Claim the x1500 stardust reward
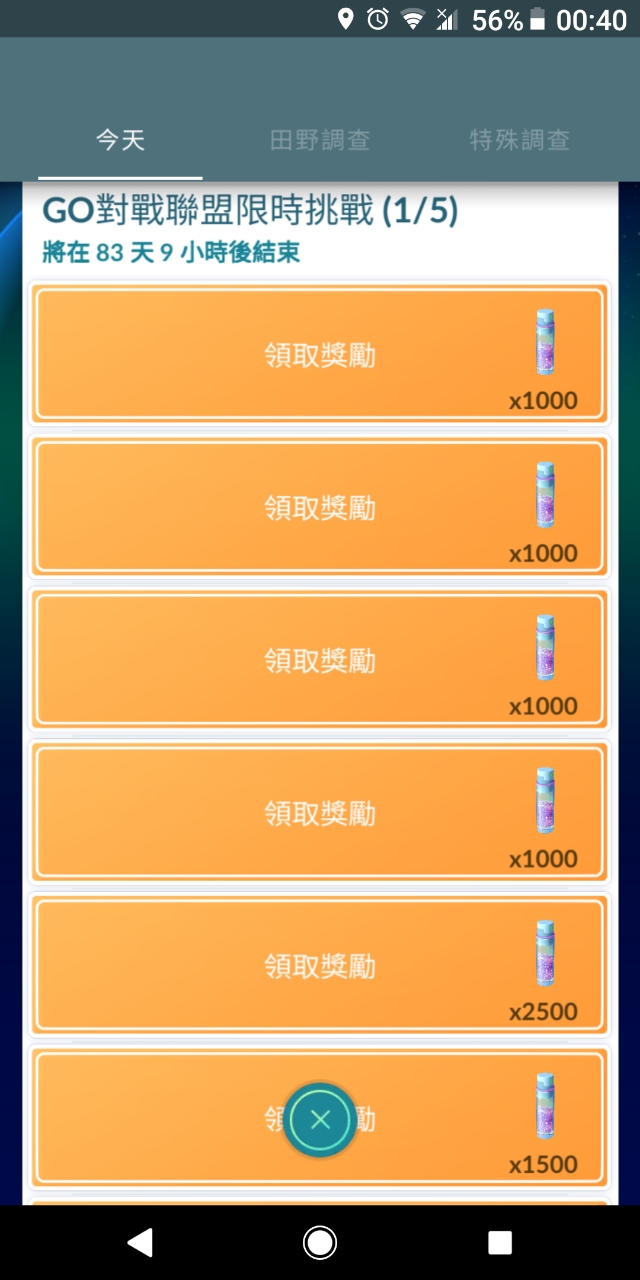Screen dimensions: 640x1280 (x=150, y=1118)
